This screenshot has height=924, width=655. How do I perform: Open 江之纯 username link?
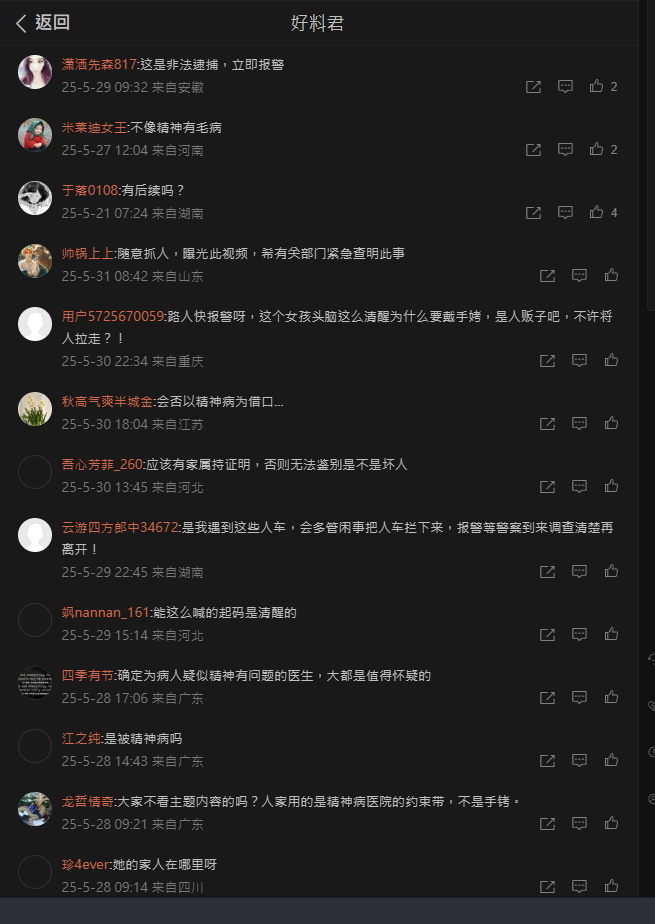(81, 739)
